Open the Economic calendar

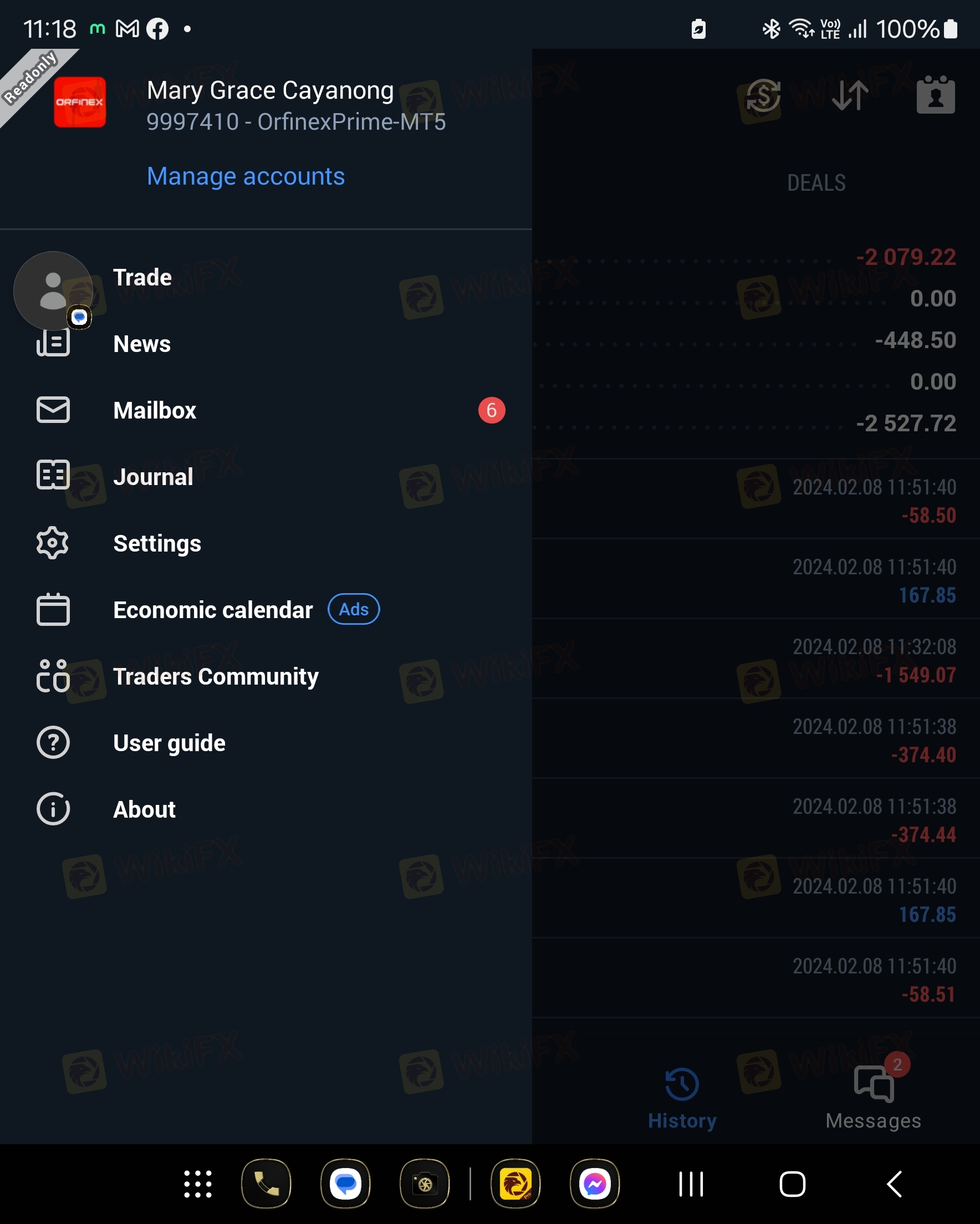pyautogui.click(x=213, y=610)
